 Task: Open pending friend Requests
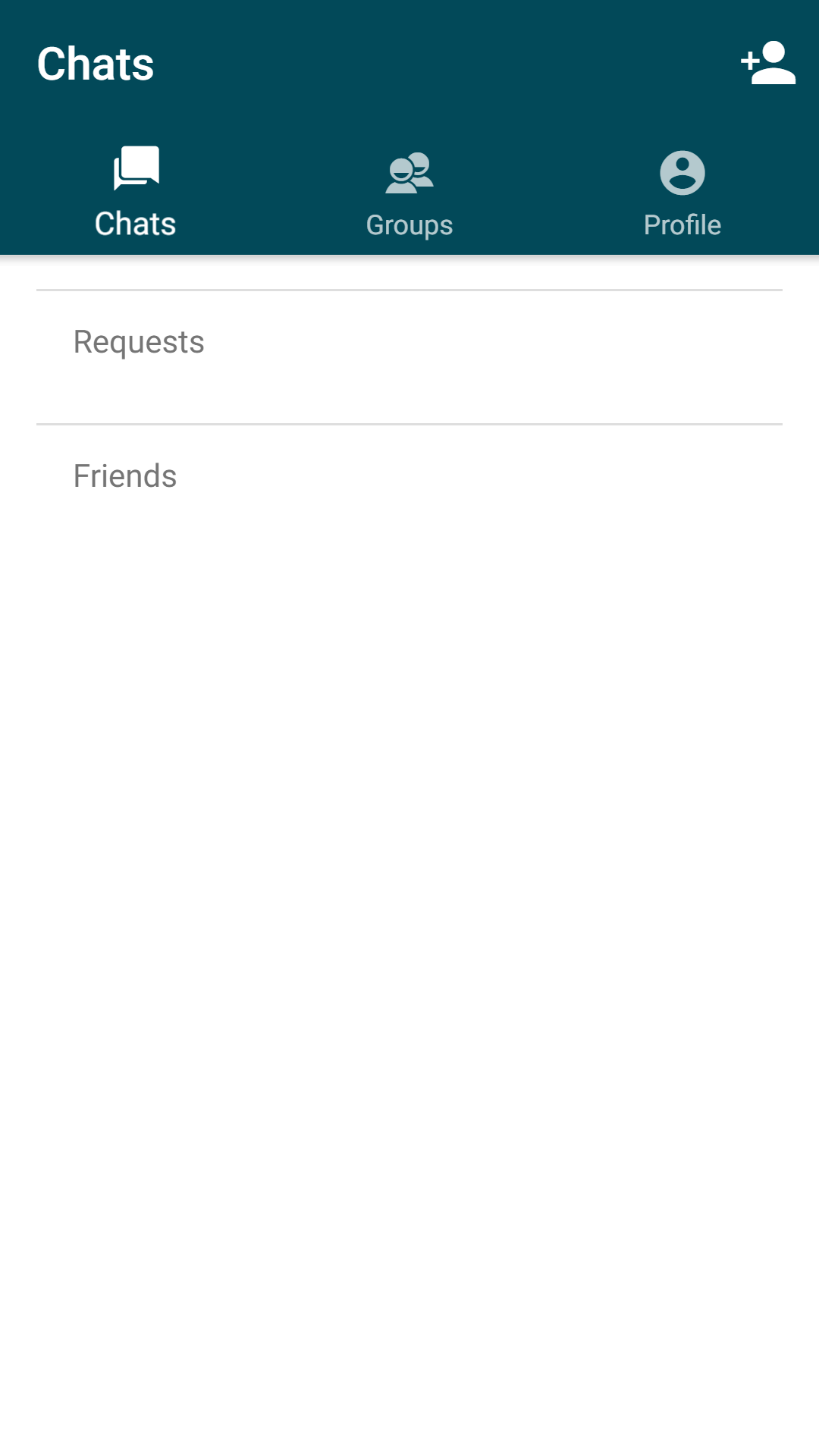[409, 343]
